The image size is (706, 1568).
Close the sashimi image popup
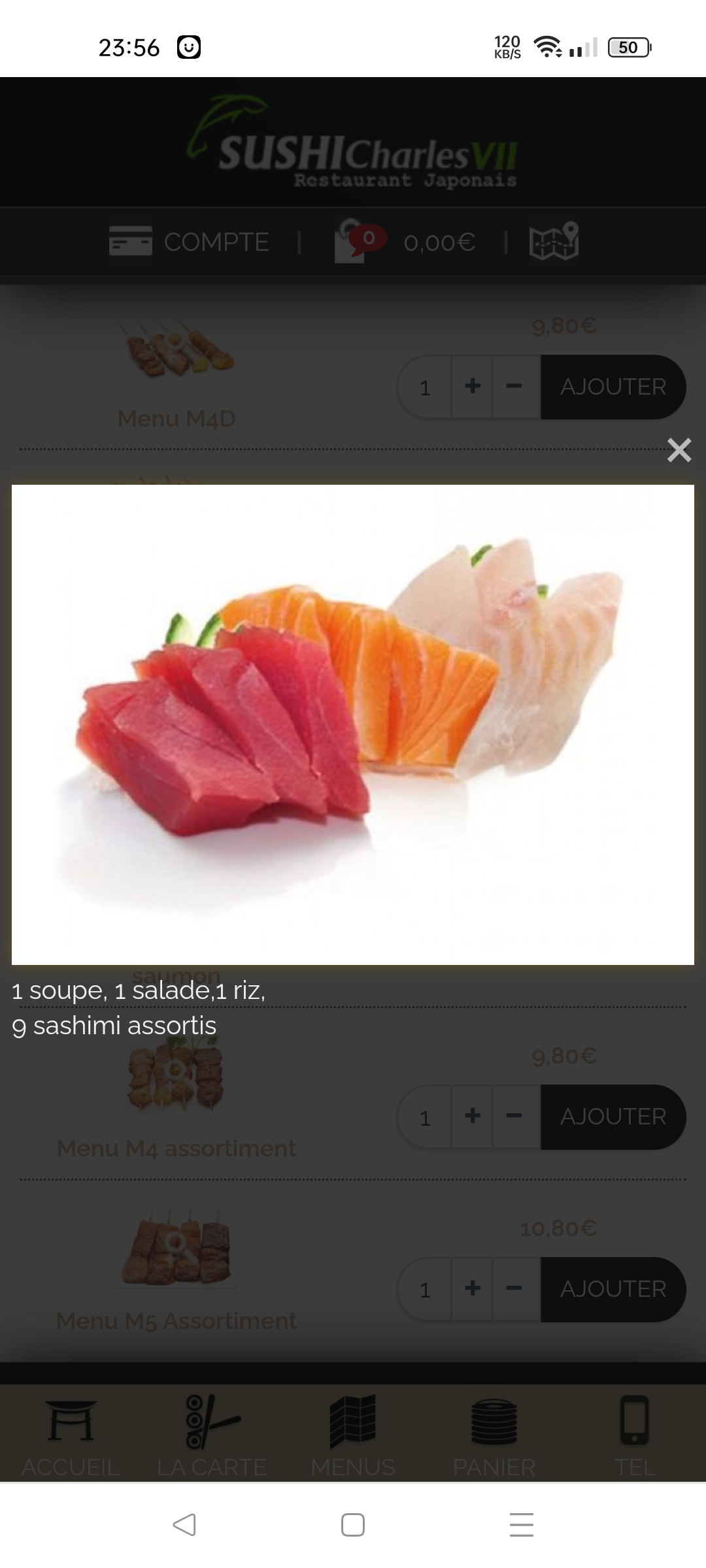click(679, 450)
